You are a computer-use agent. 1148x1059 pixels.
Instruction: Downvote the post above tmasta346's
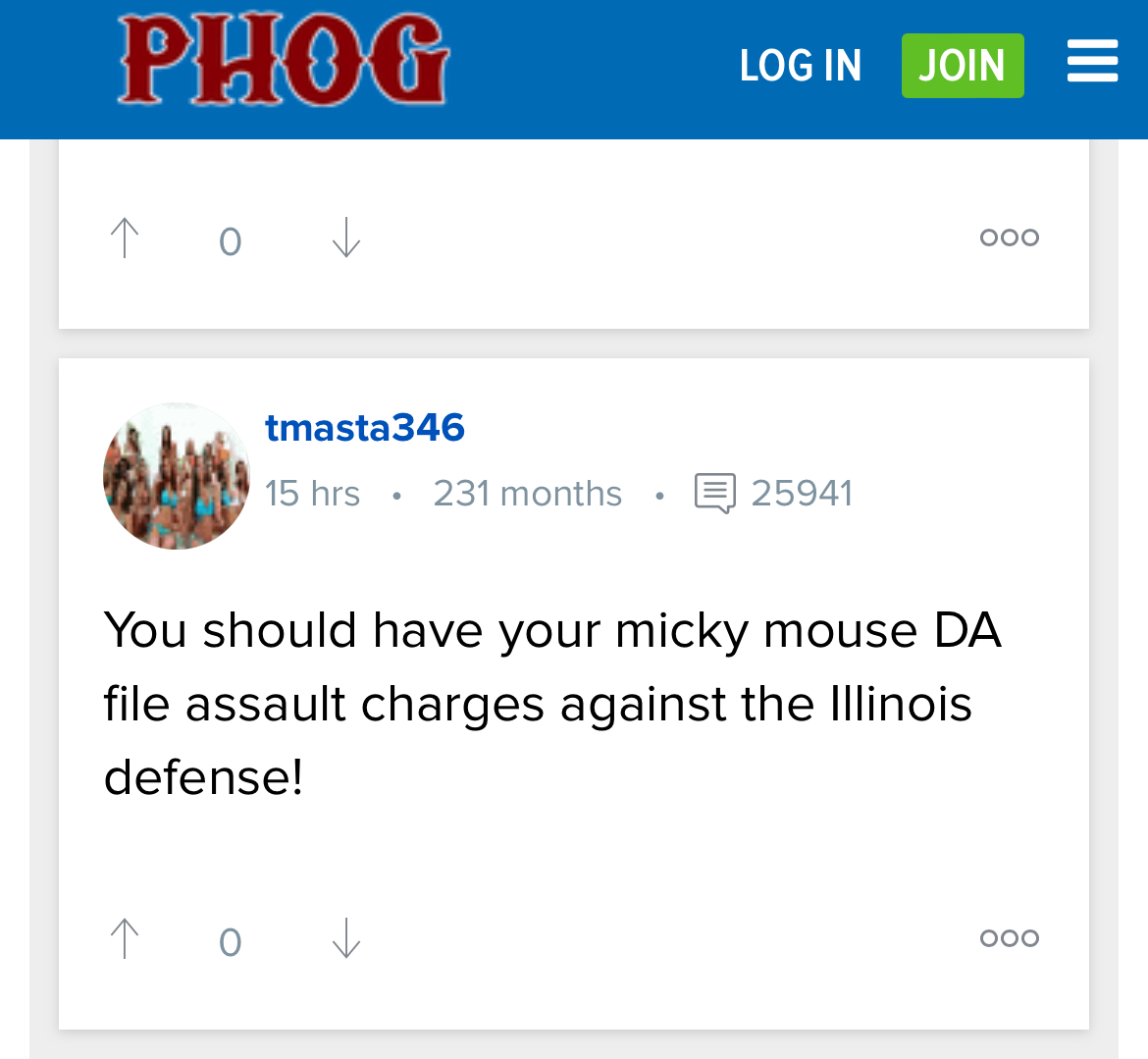point(345,238)
